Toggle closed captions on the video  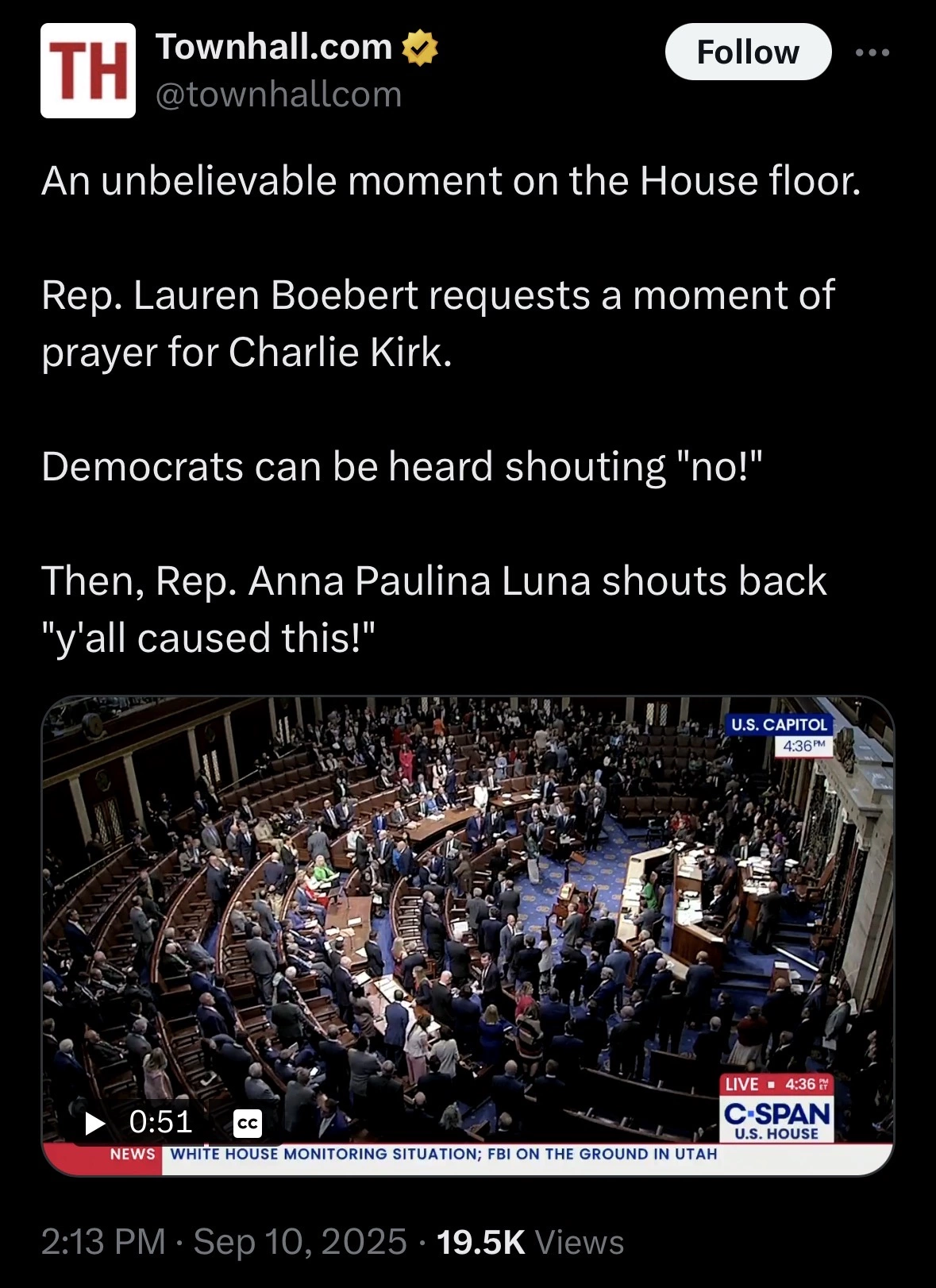(x=247, y=1123)
